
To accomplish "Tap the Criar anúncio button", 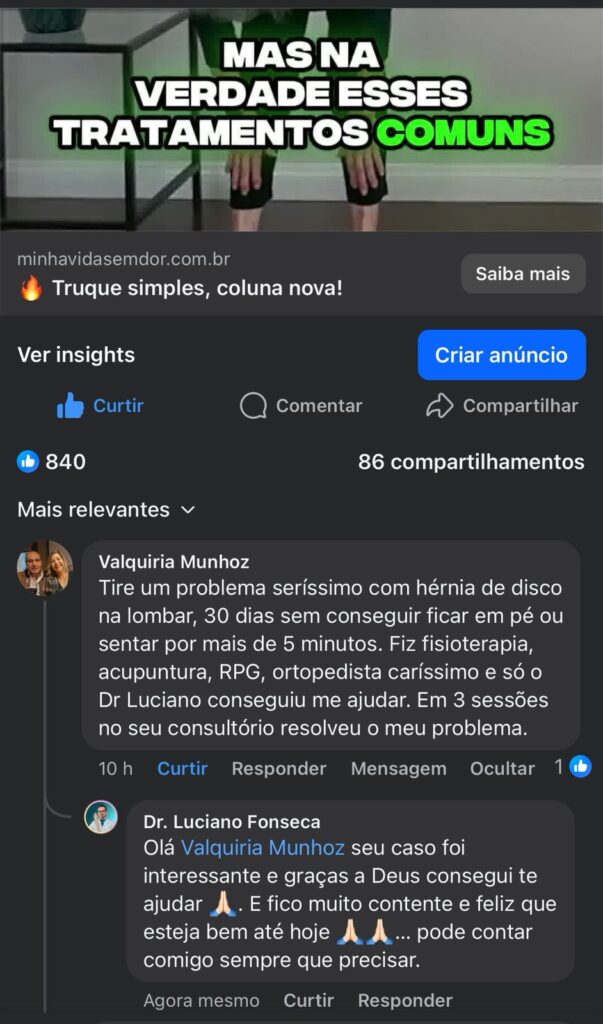I will 501,355.
